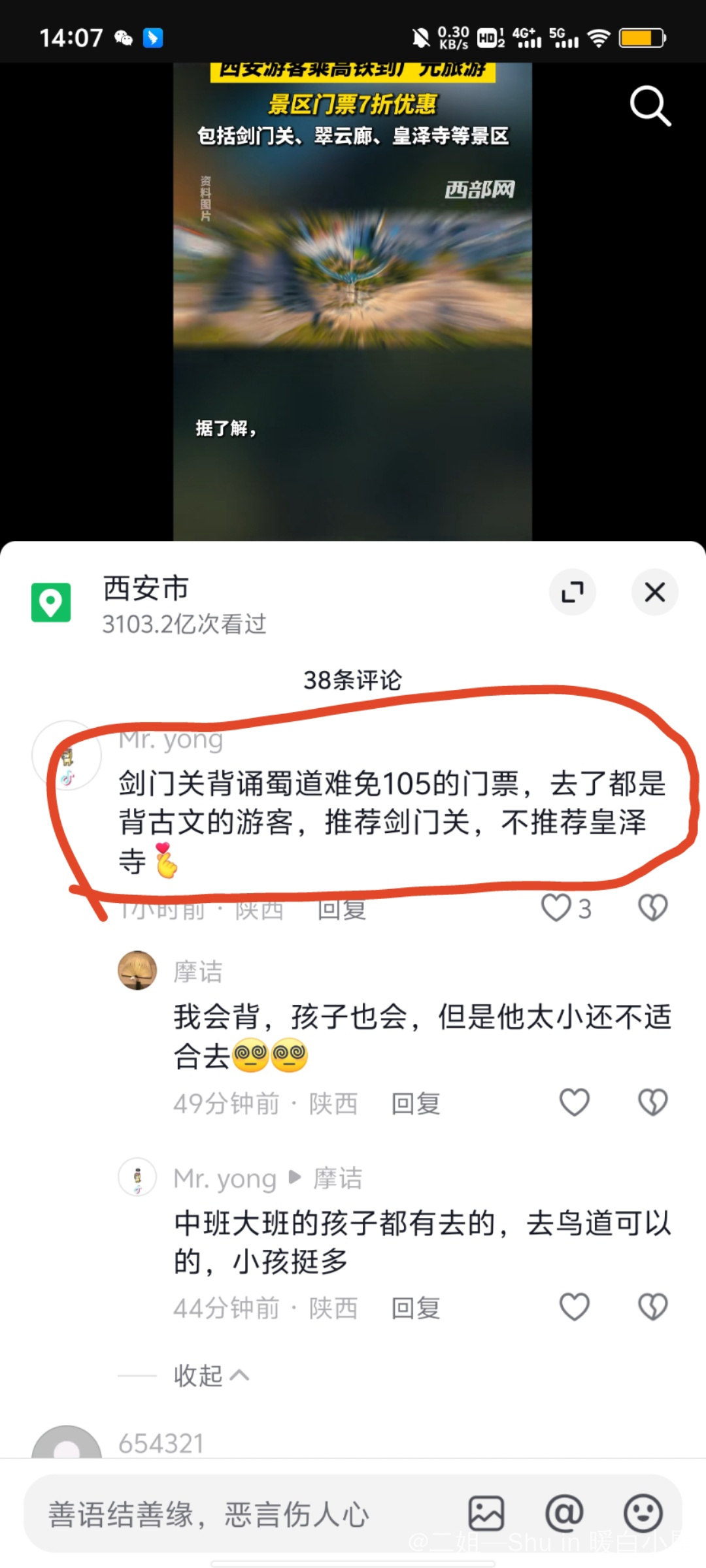
Task: Dislike 摩诘's comment
Action: (x=652, y=1102)
